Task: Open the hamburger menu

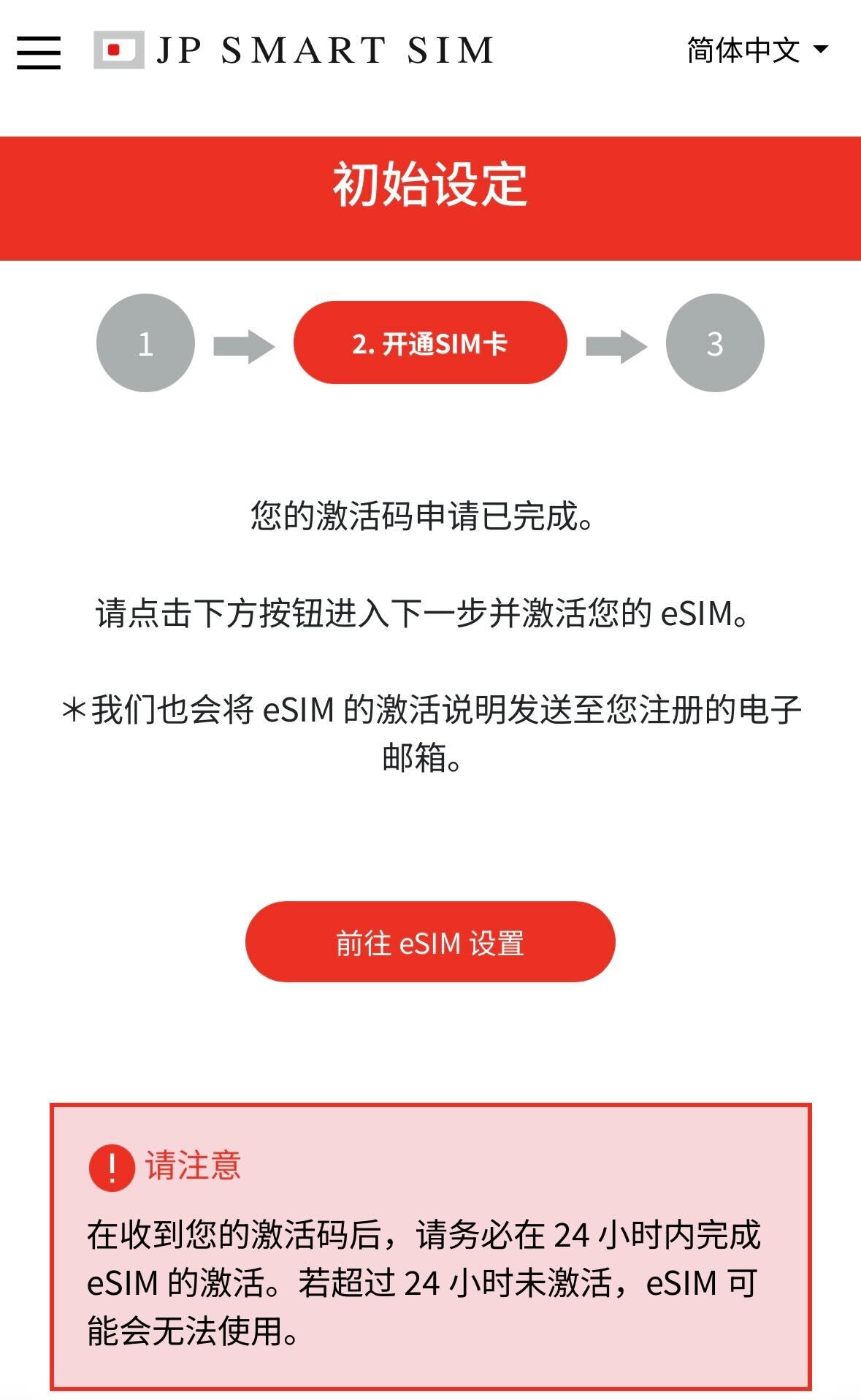Action: 39,51
